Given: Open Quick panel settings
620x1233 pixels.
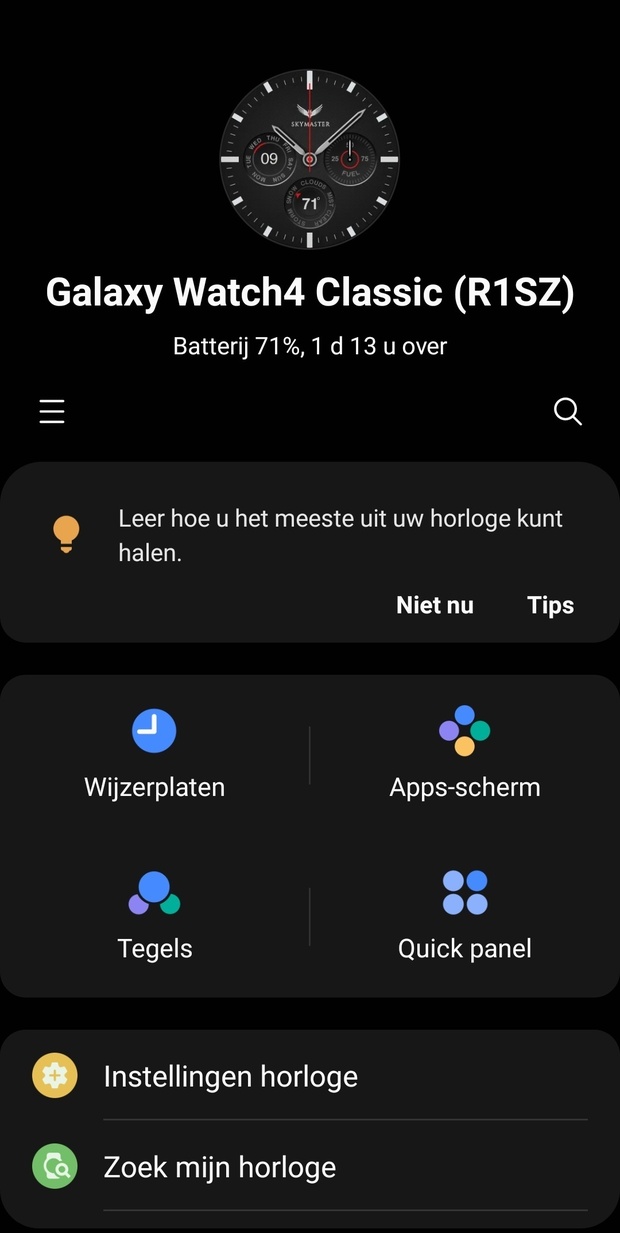Looking at the screenshot, I should (464, 915).
